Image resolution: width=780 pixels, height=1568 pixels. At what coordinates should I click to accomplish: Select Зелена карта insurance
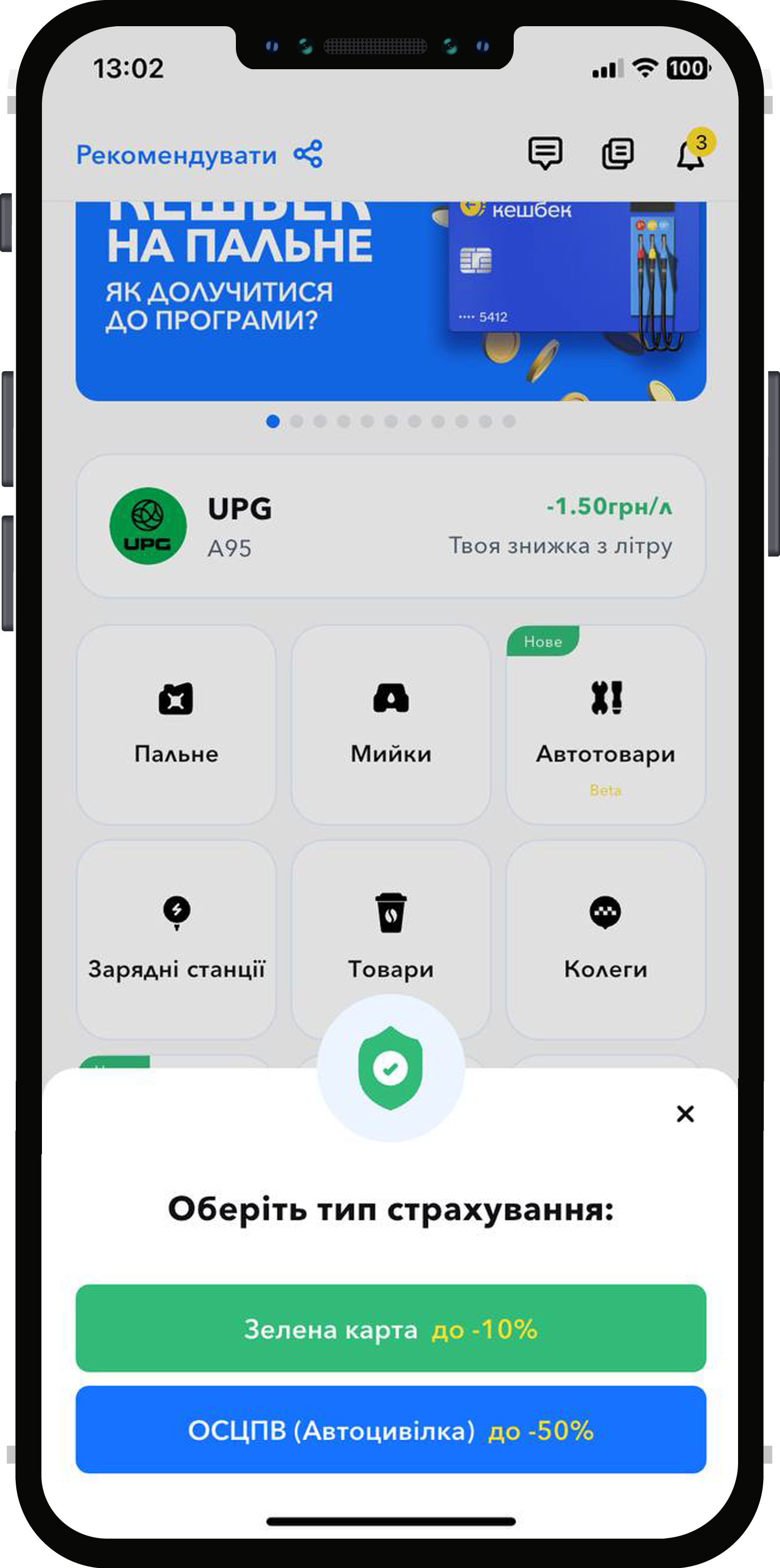(x=391, y=1329)
